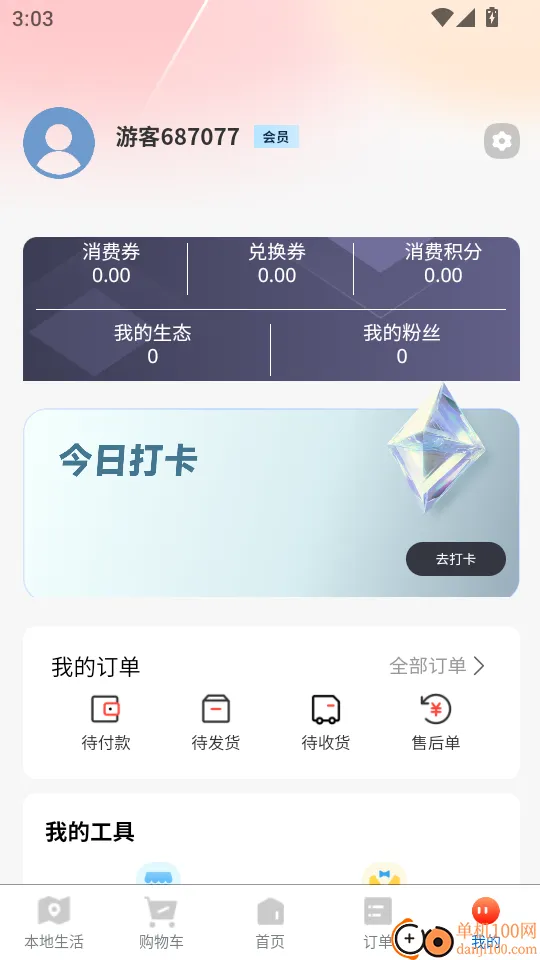Switch to the 本地生活 tab
Image resolution: width=540 pixels, height=960 pixels.
(x=54, y=923)
